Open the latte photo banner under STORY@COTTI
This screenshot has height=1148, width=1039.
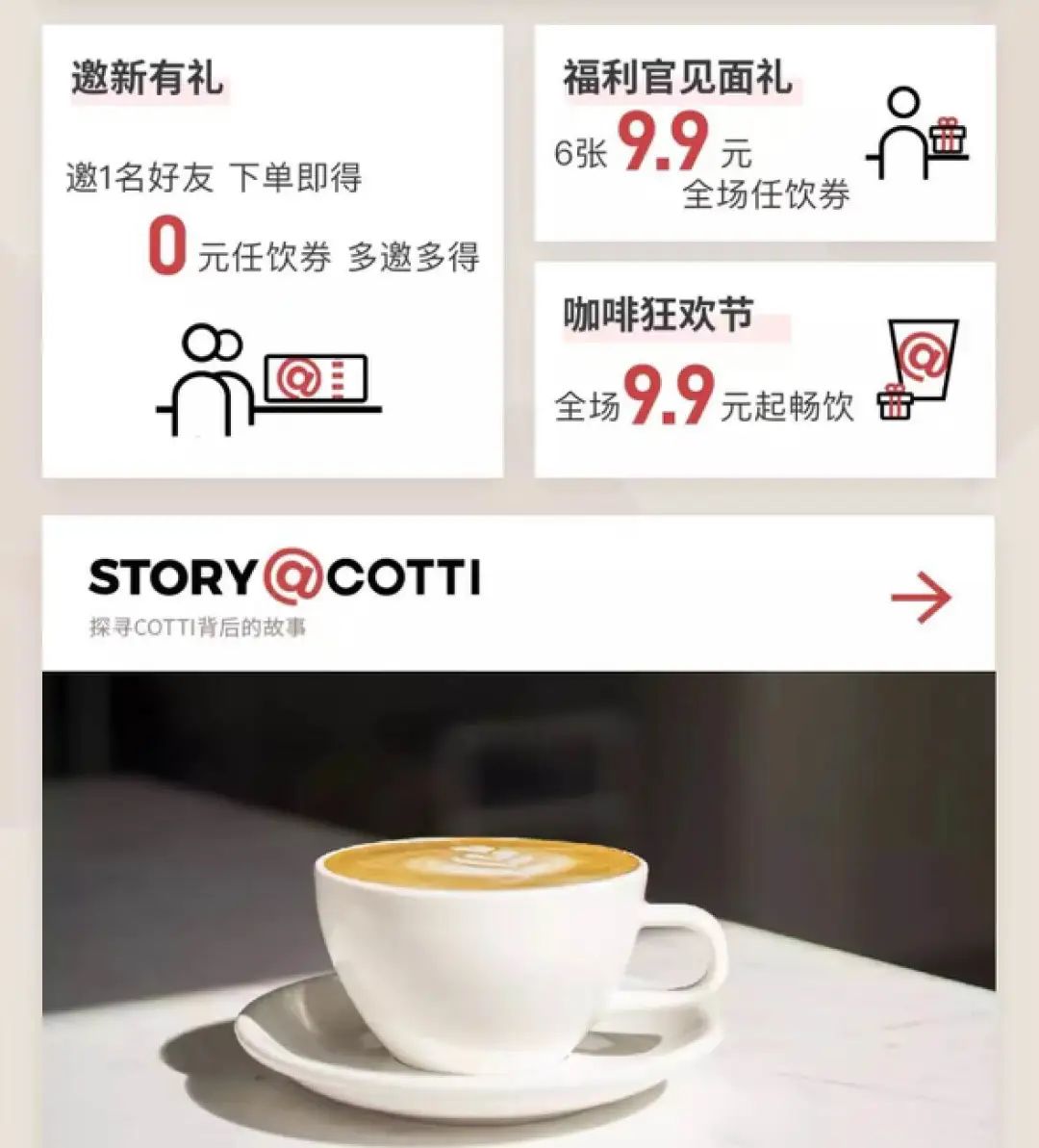tap(519, 908)
